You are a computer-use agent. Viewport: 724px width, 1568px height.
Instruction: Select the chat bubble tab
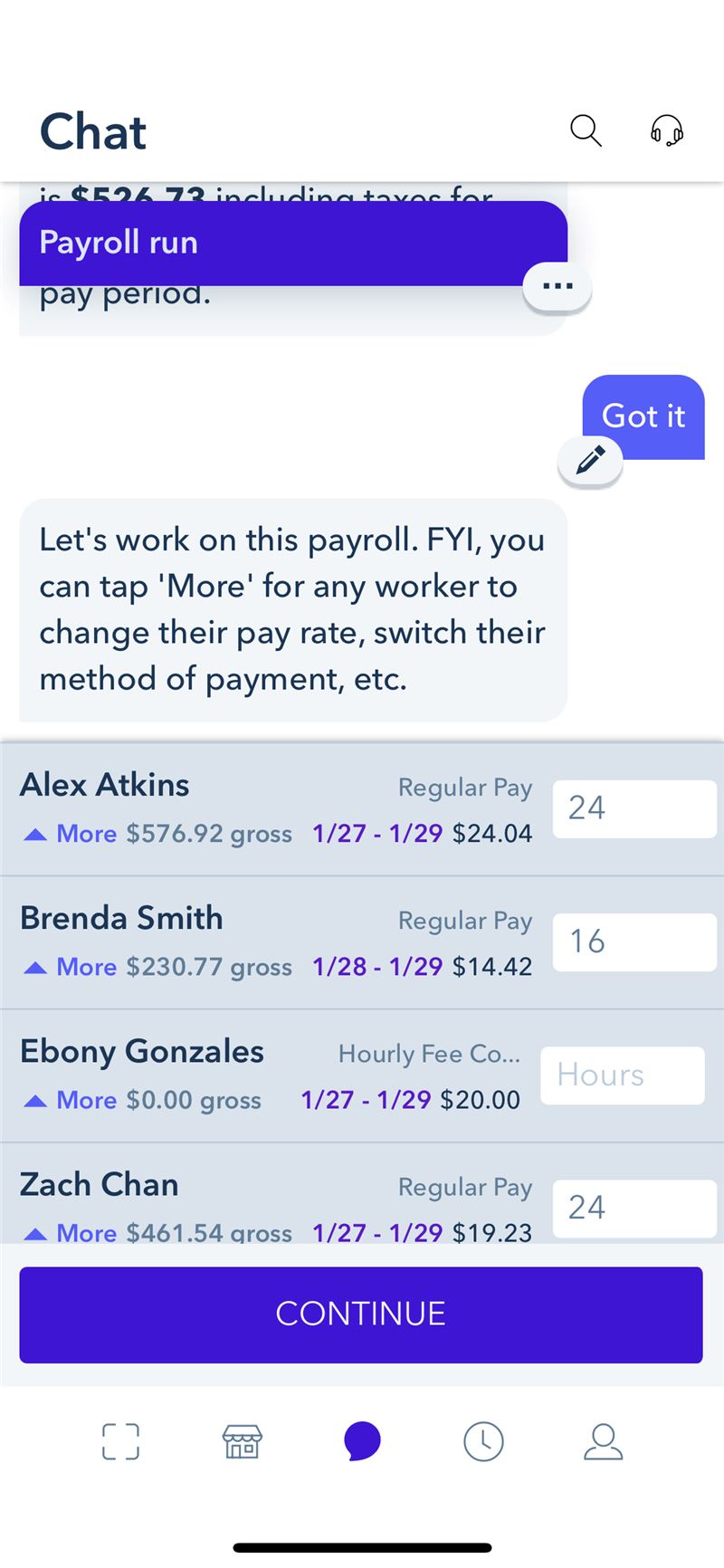tap(362, 1441)
